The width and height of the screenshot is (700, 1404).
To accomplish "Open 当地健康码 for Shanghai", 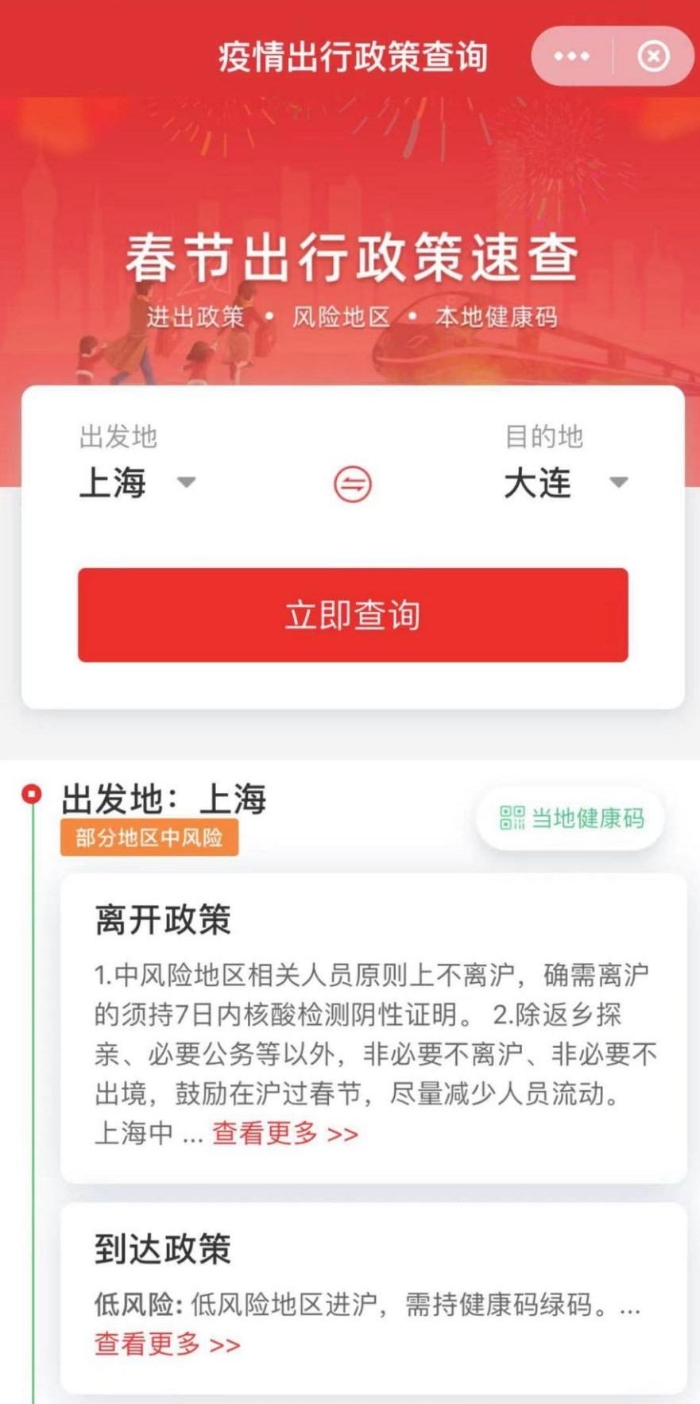I will pos(572,818).
